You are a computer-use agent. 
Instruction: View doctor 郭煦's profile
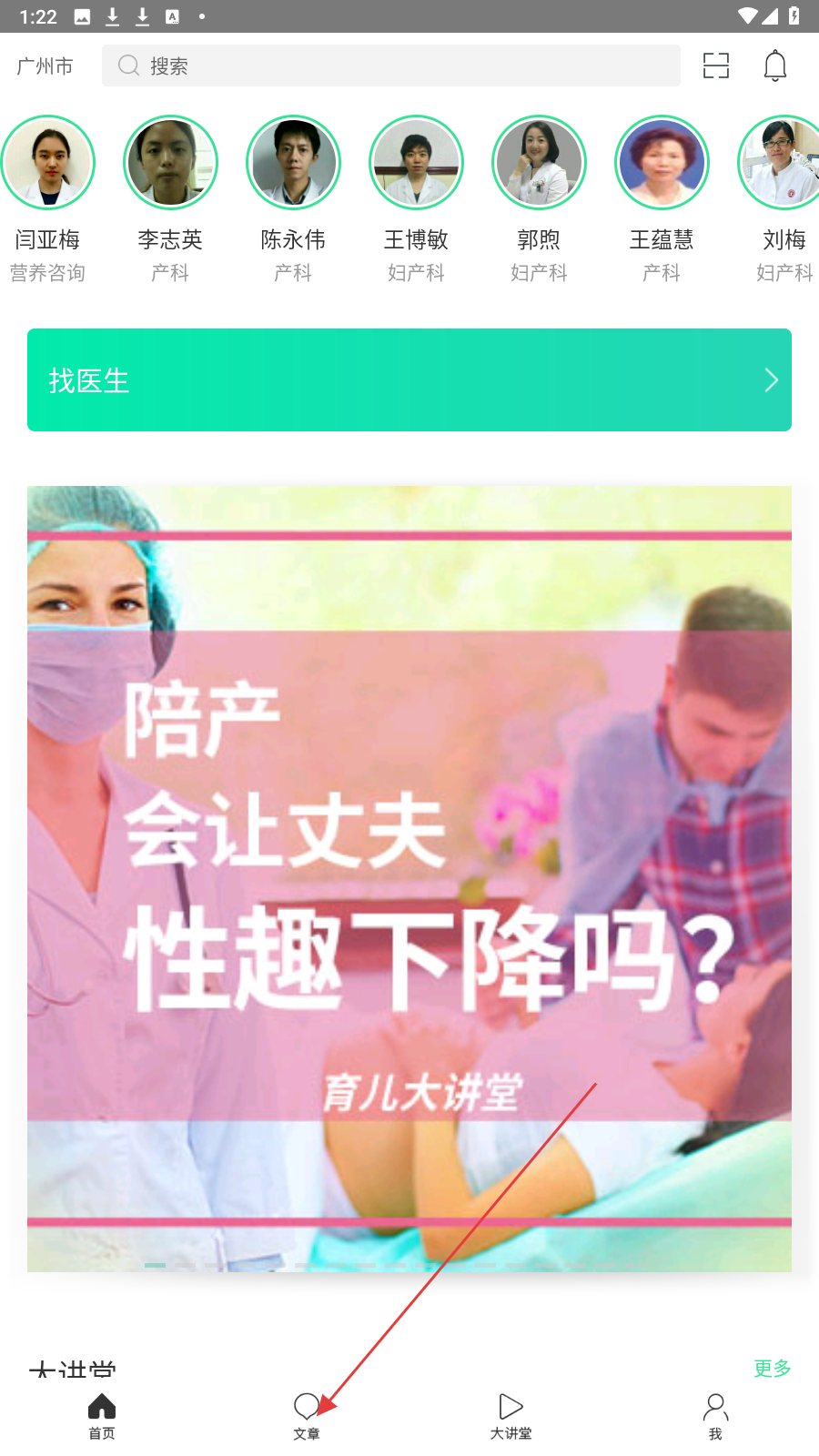coord(539,164)
